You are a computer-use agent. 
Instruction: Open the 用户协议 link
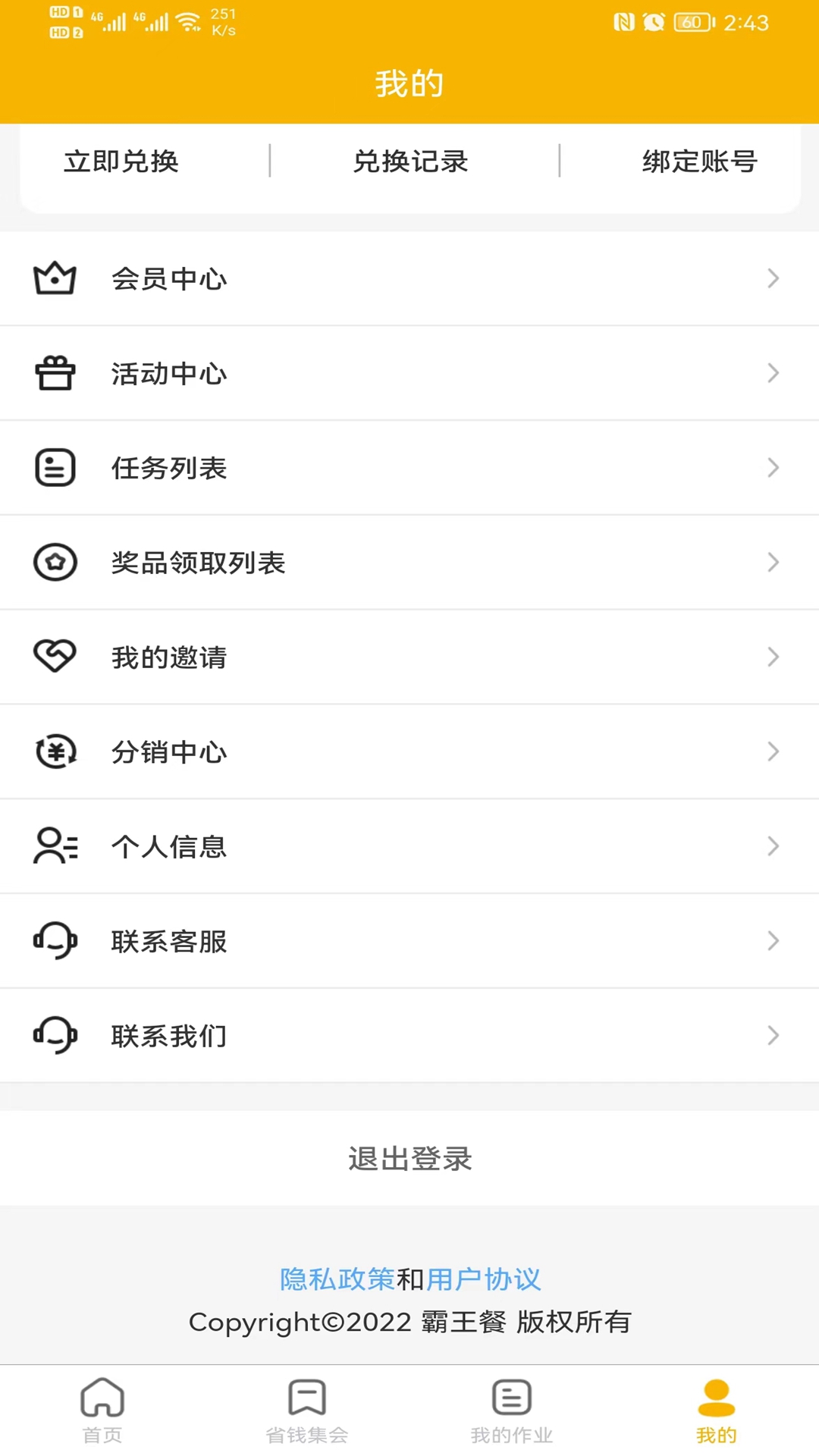click(x=484, y=1279)
